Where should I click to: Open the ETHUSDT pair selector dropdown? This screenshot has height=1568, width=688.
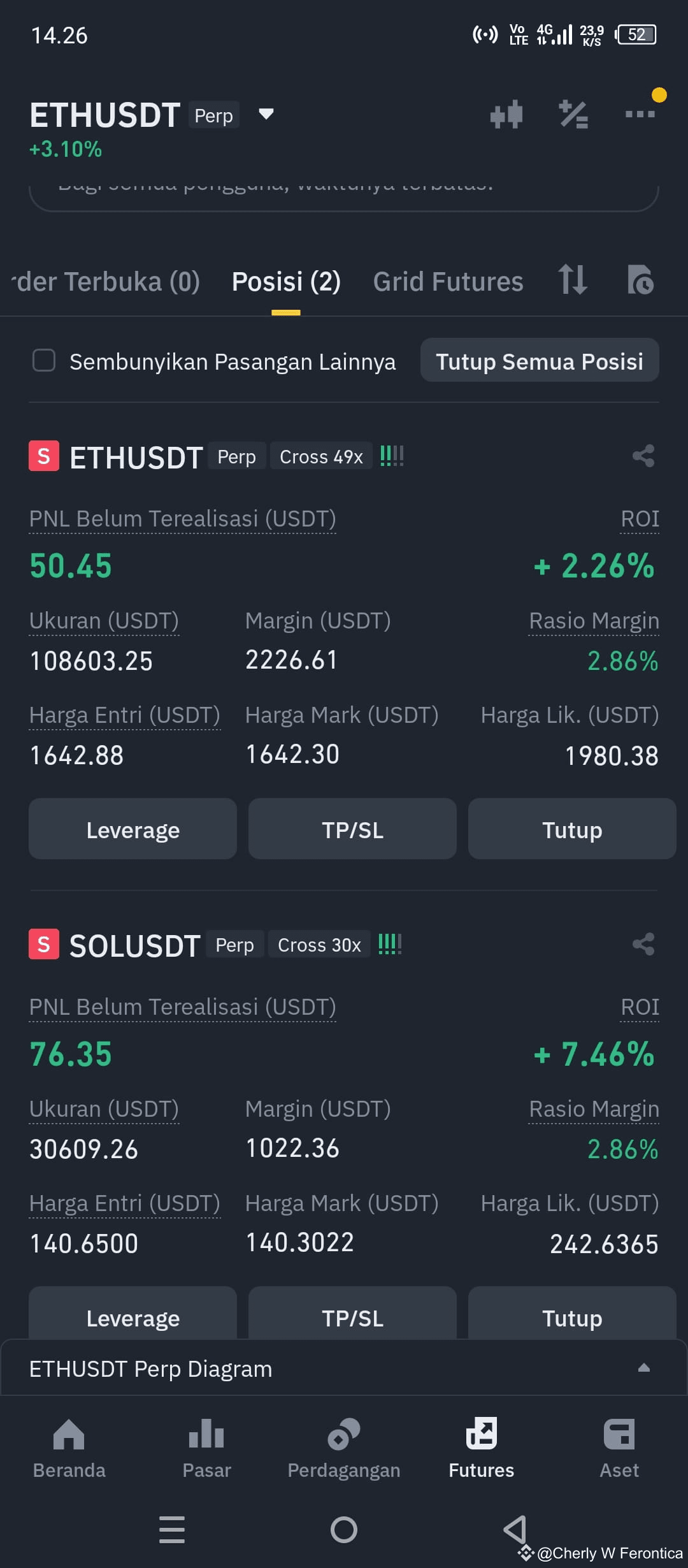(x=266, y=115)
